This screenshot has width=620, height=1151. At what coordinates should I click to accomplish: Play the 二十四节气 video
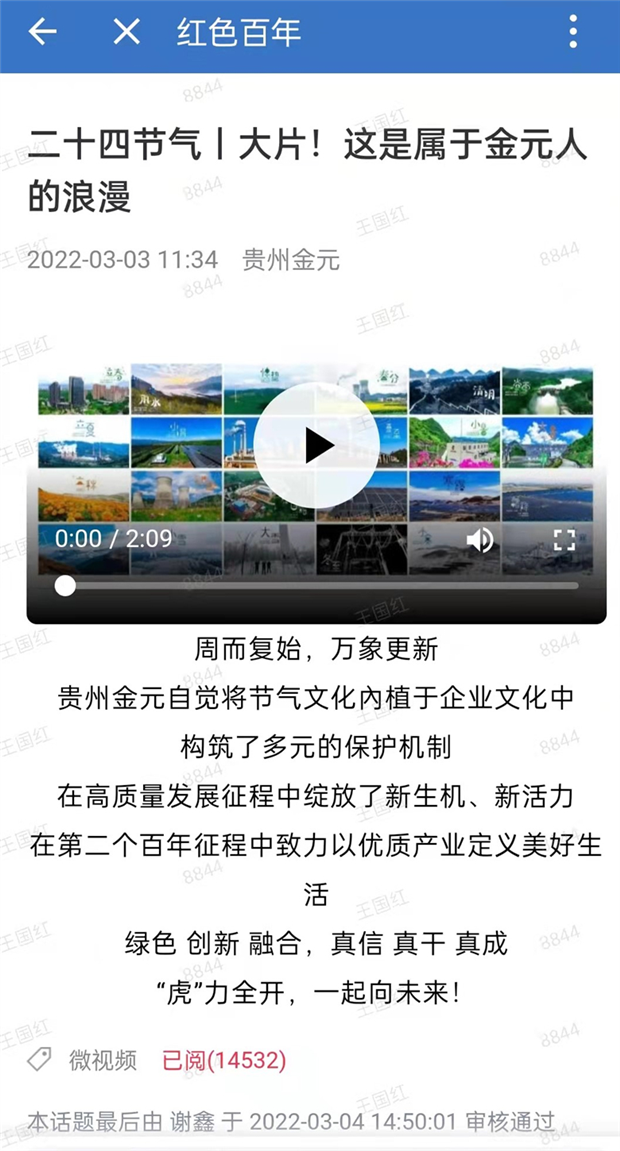click(x=316, y=445)
